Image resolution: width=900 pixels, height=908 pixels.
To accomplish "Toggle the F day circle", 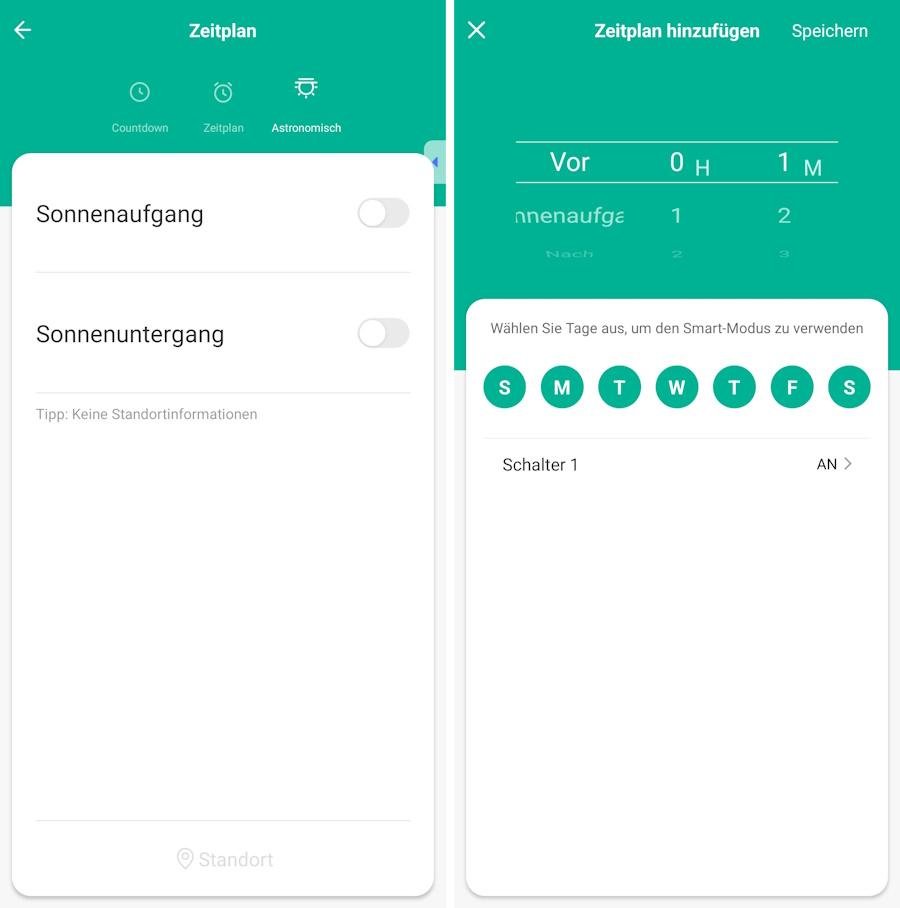I will [x=792, y=387].
